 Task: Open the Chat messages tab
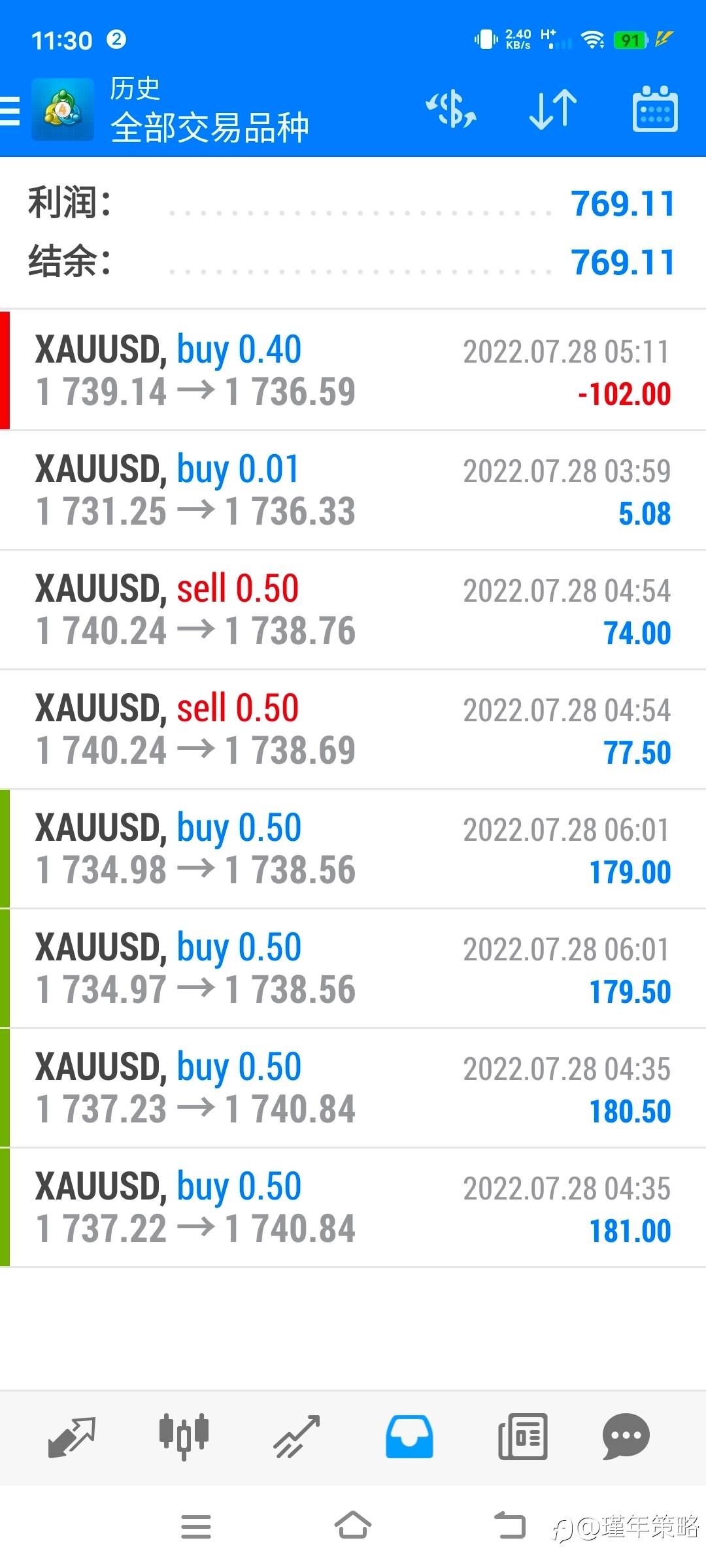[x=626, y=1436]
